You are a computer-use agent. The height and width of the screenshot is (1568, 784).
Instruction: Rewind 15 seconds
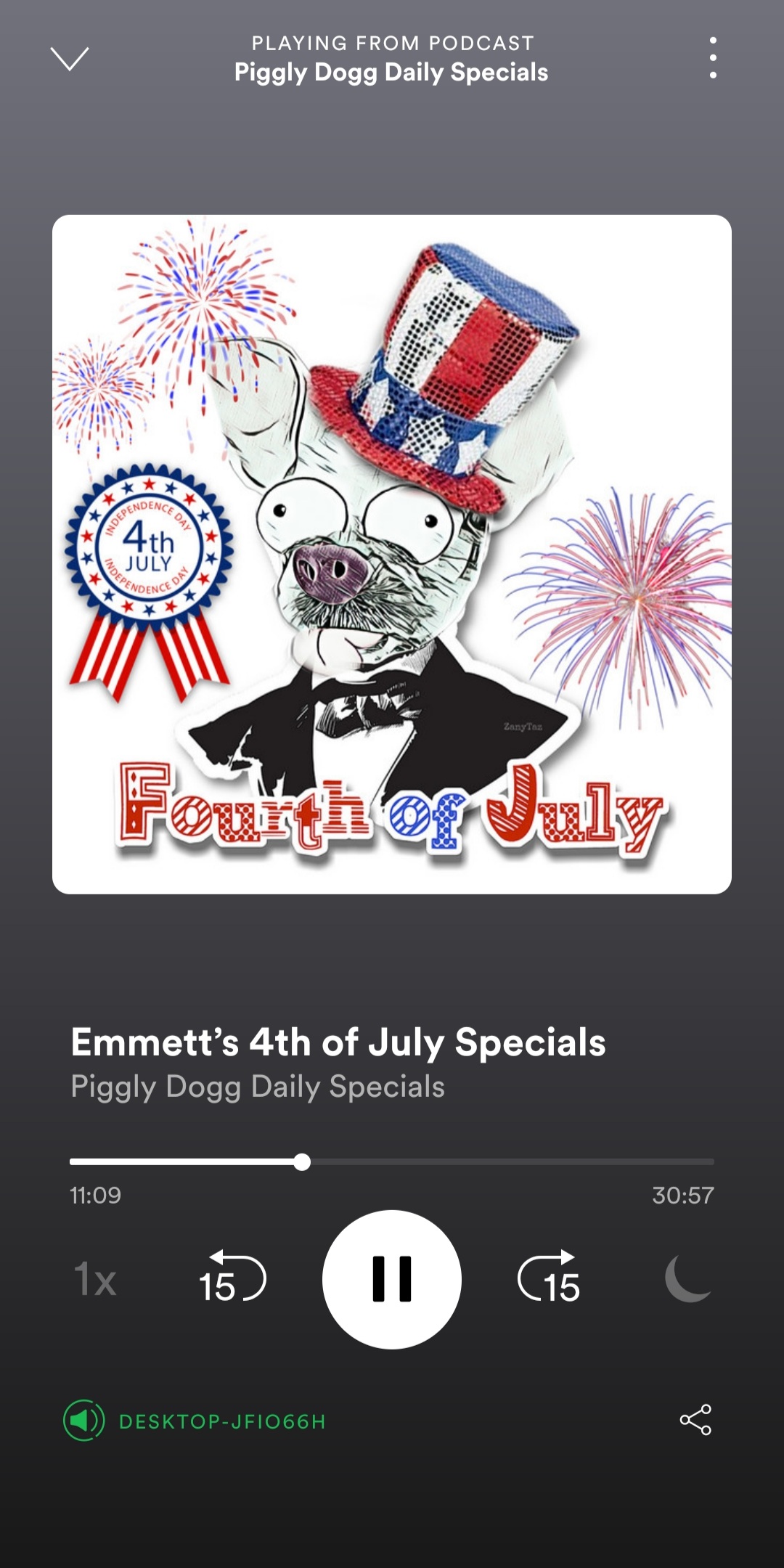[232, 1279]
